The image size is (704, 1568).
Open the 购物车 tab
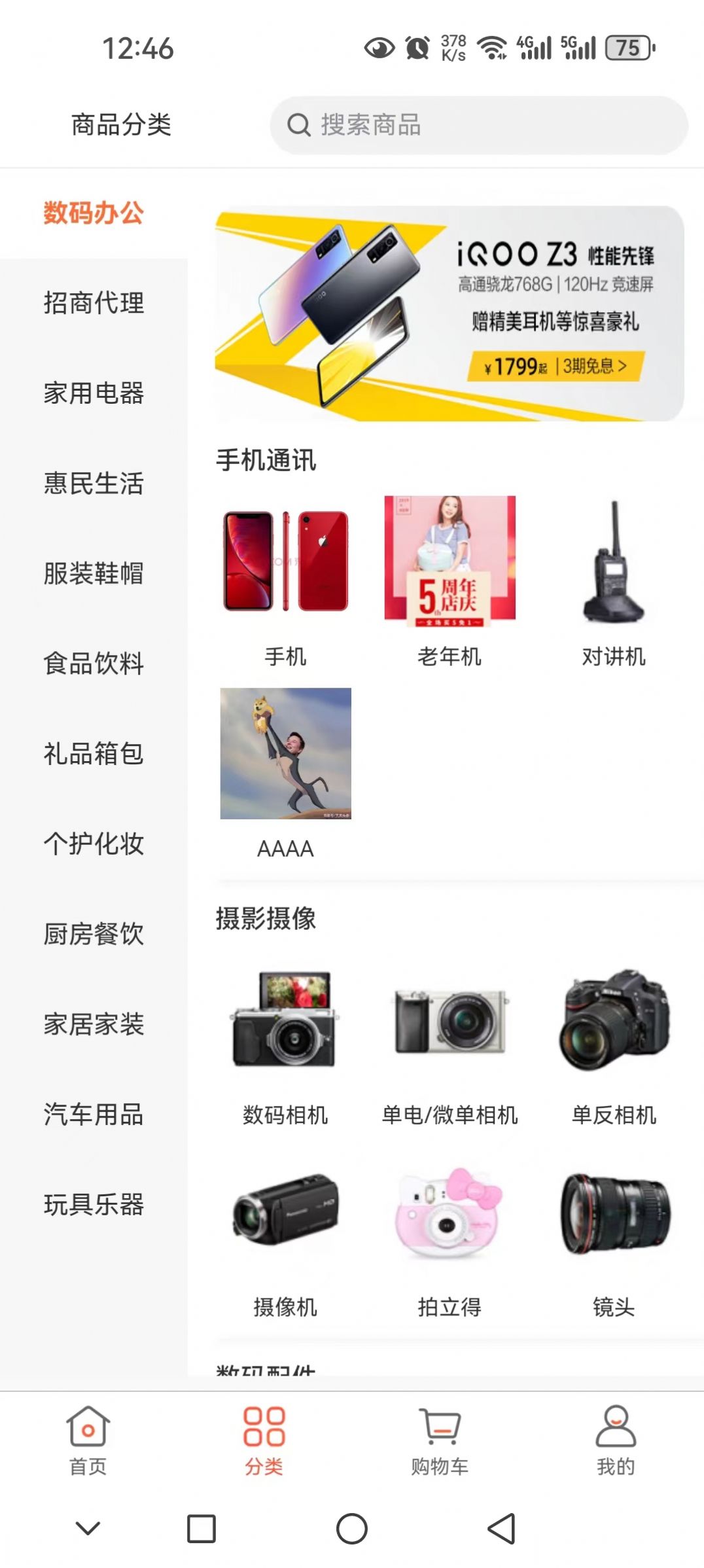pyautogui.click(x=440, y=1440)
